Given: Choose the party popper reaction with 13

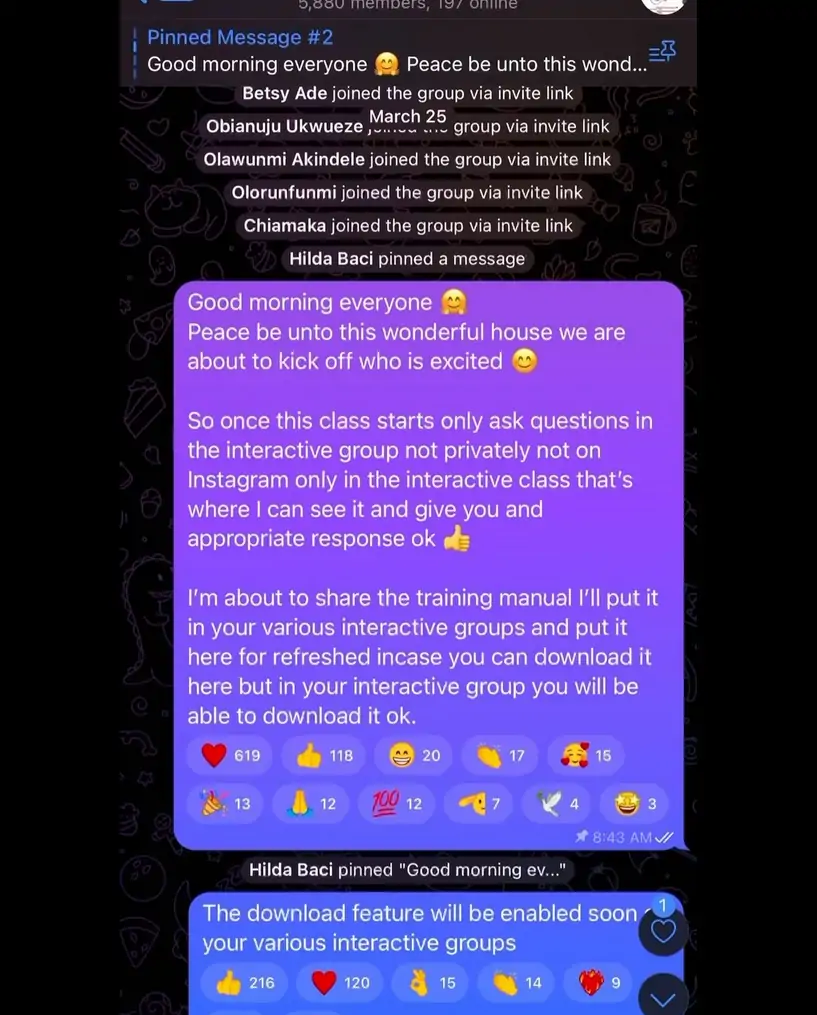Looking at the screenshot, I should point(226,803).
